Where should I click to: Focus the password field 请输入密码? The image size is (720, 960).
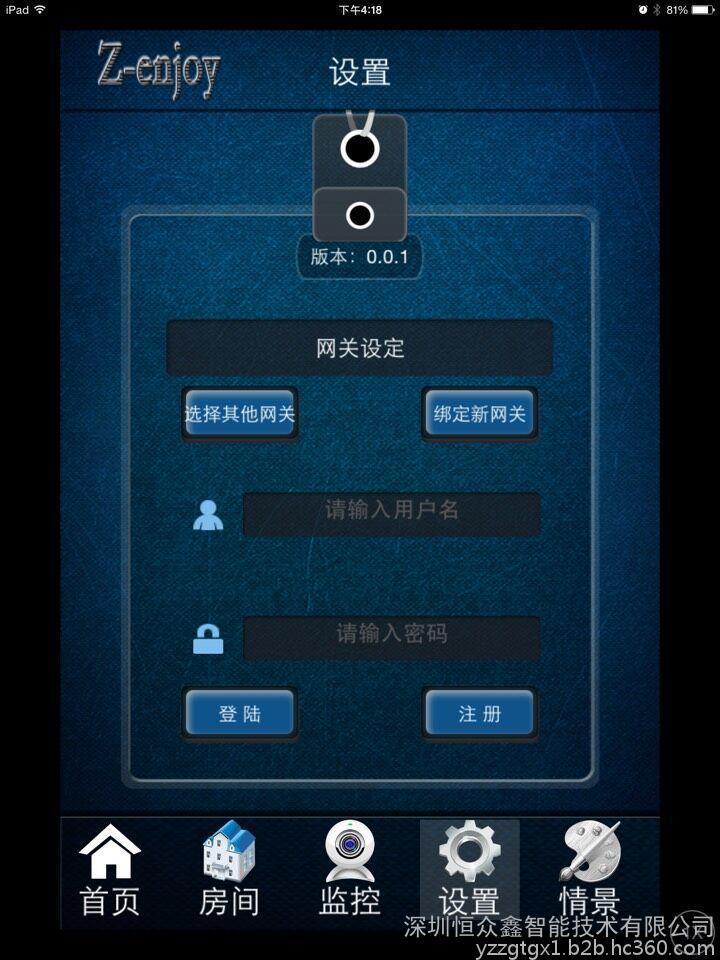point(391,636)
